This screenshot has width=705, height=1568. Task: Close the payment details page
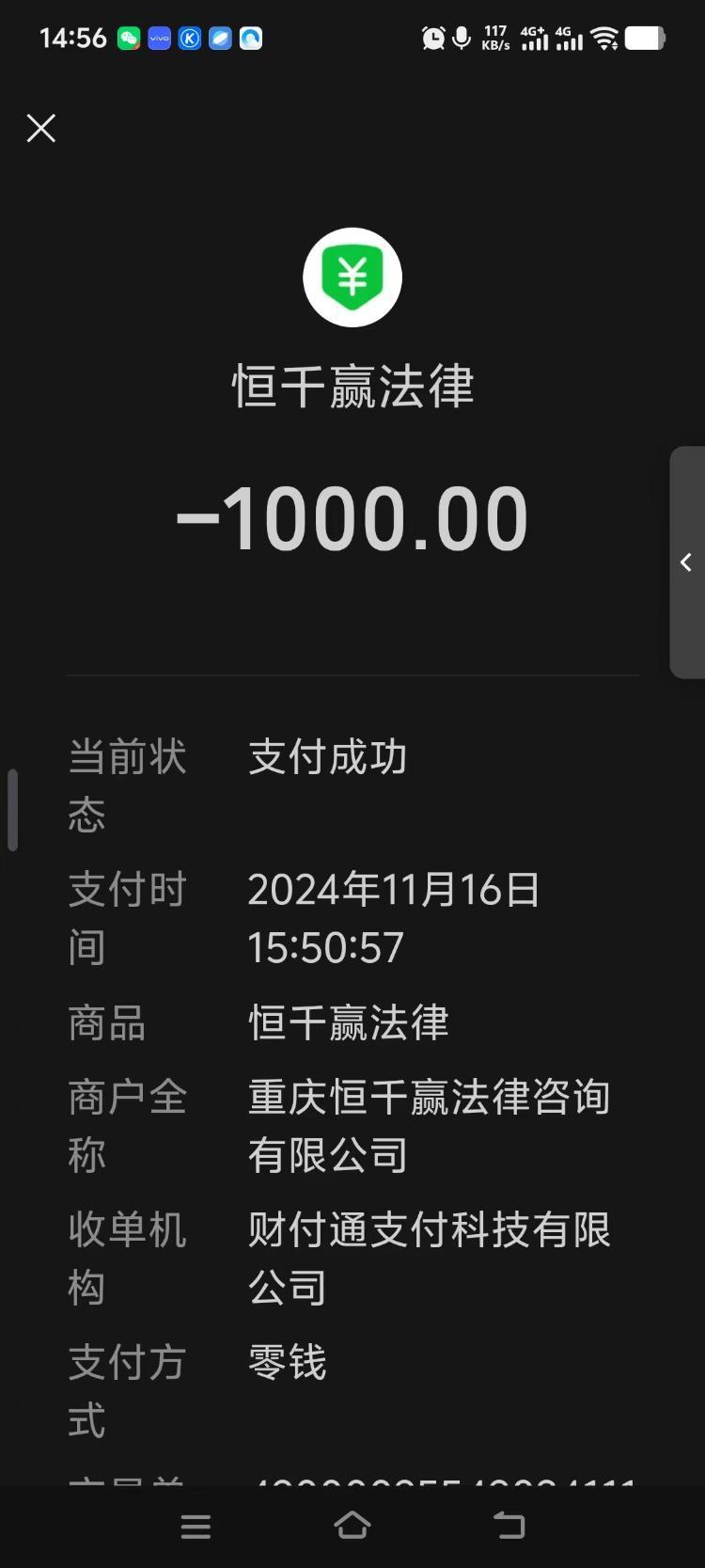41,128
